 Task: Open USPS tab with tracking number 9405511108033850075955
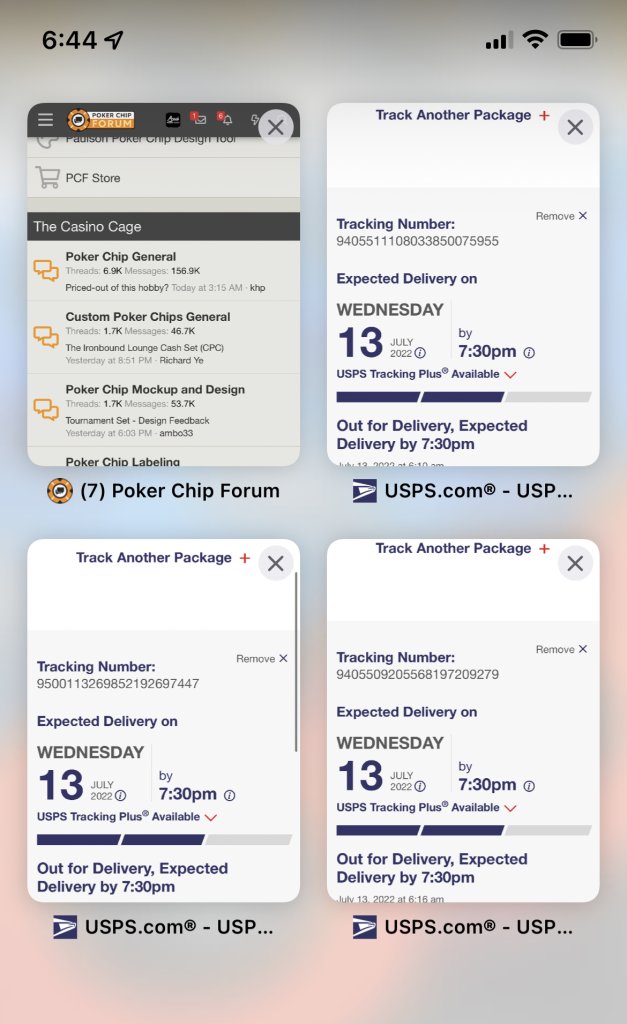[x=462, y=300]
